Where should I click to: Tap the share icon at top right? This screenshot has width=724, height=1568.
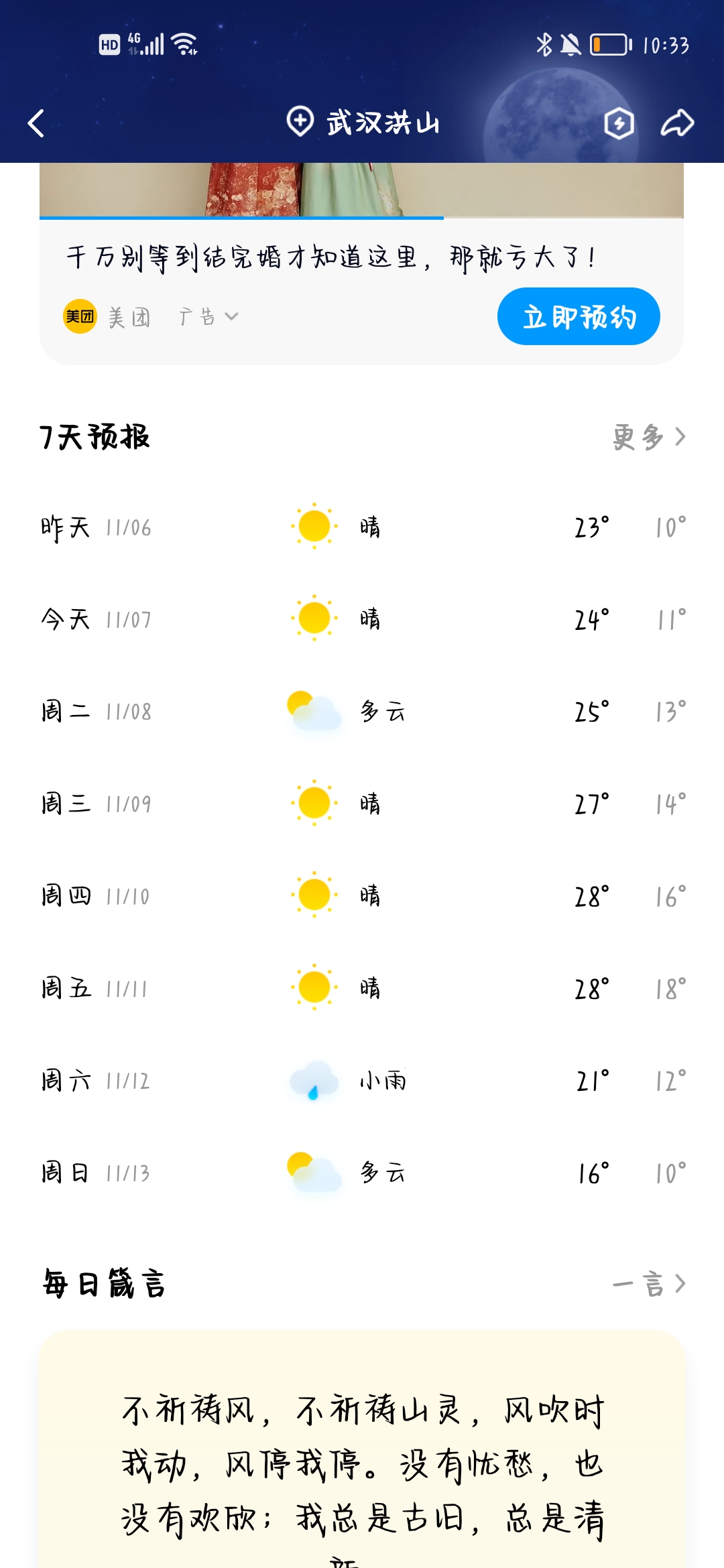coord(677,123)
